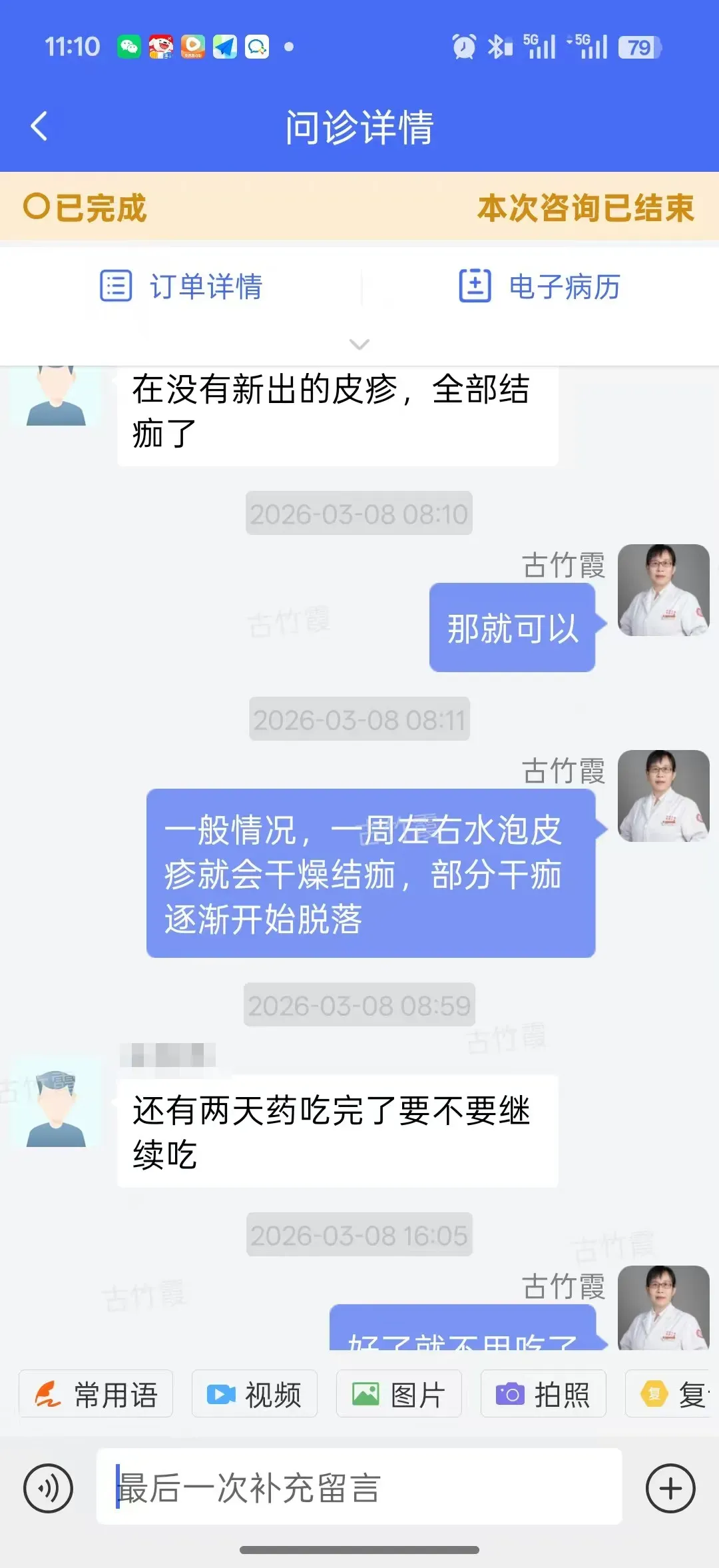Go back from 问诊详情 page

tap(39, 126)
